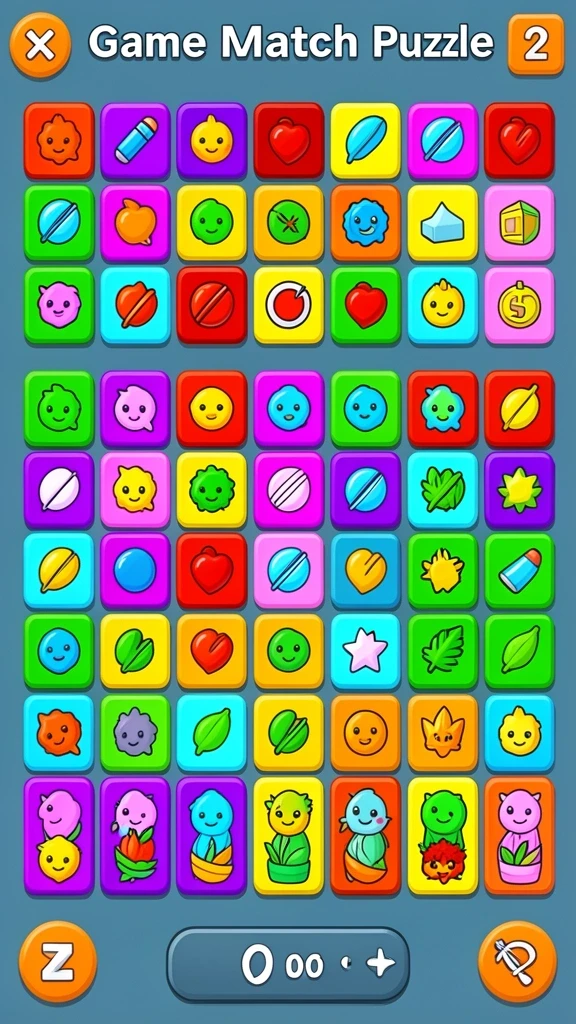Tap the orange Z button
576x1024 pixels.
click(58, 961)
